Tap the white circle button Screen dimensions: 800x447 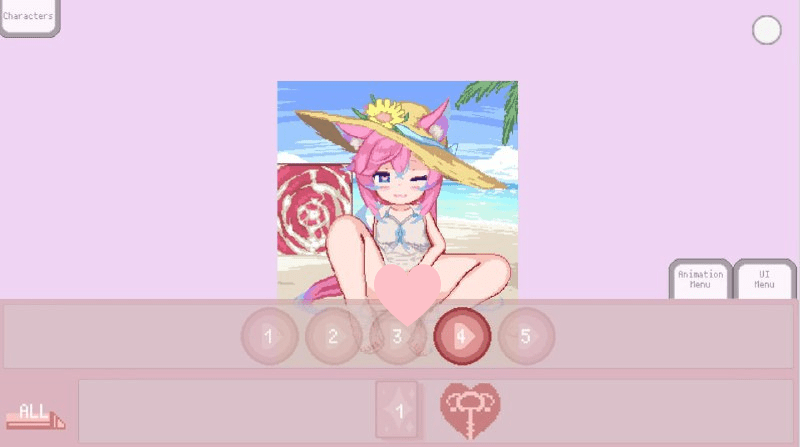coord(766,30)
